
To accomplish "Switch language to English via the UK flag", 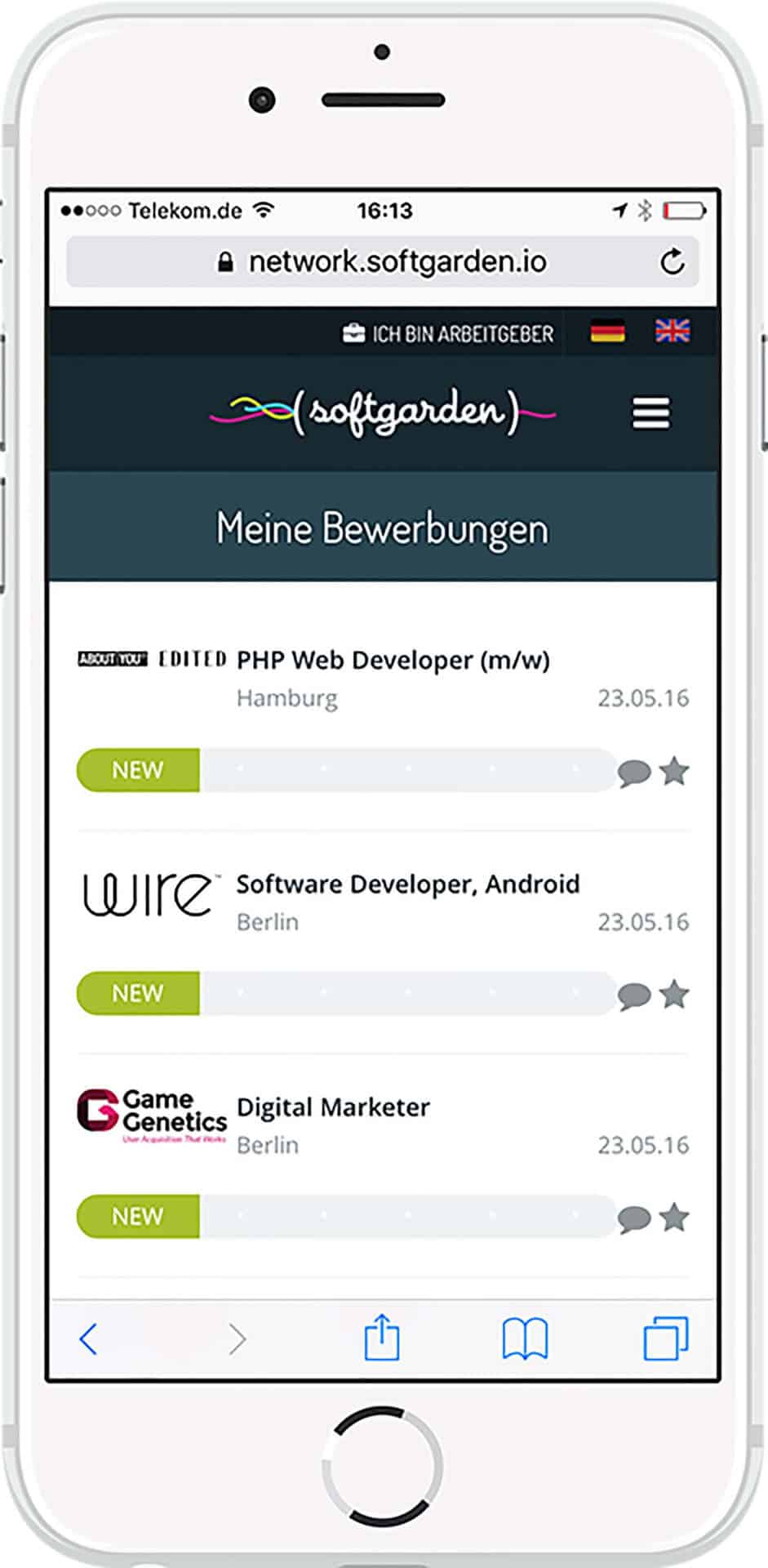I will pyautogui.click(x=672, y=332).
